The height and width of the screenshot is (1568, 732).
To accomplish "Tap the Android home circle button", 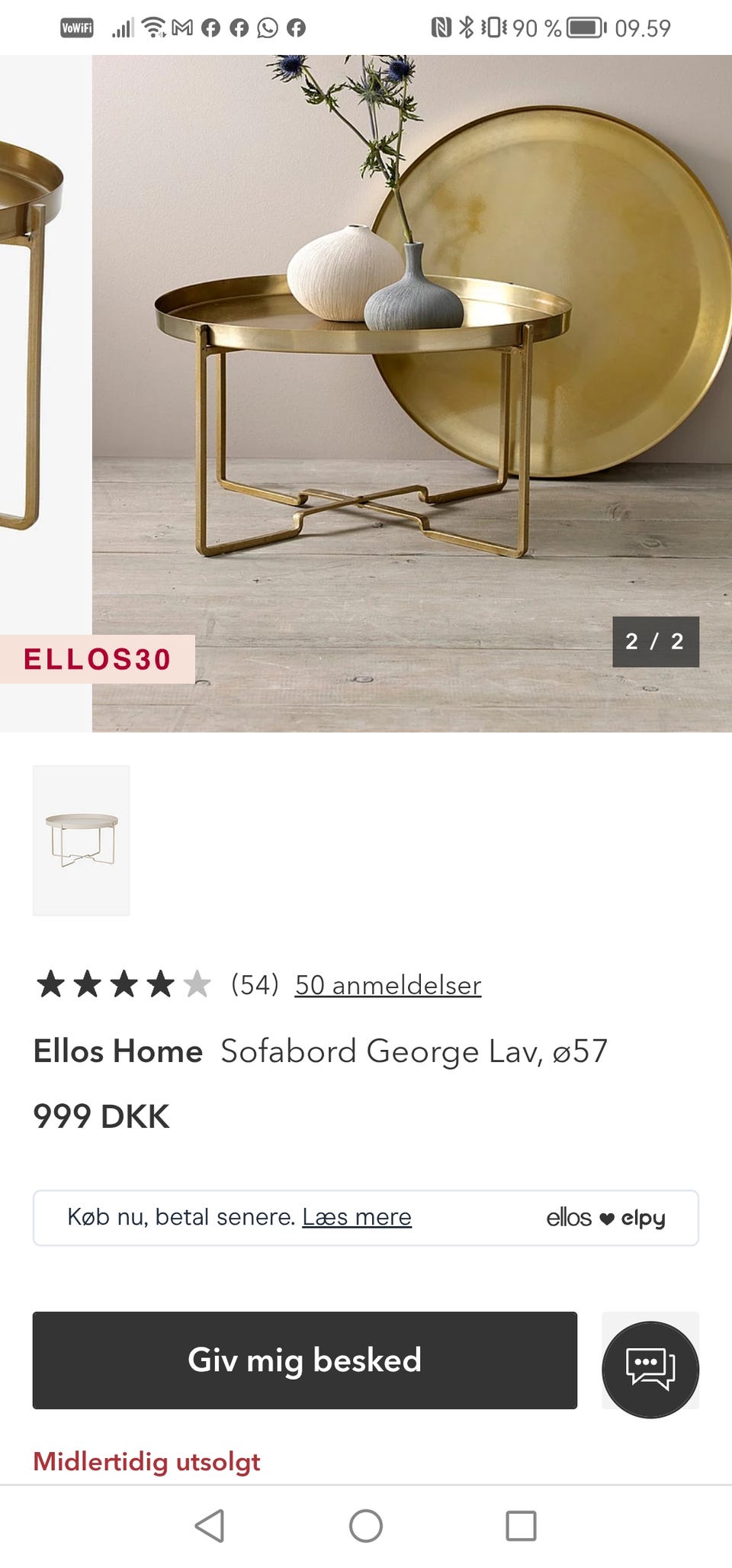I will [366, 1527].
